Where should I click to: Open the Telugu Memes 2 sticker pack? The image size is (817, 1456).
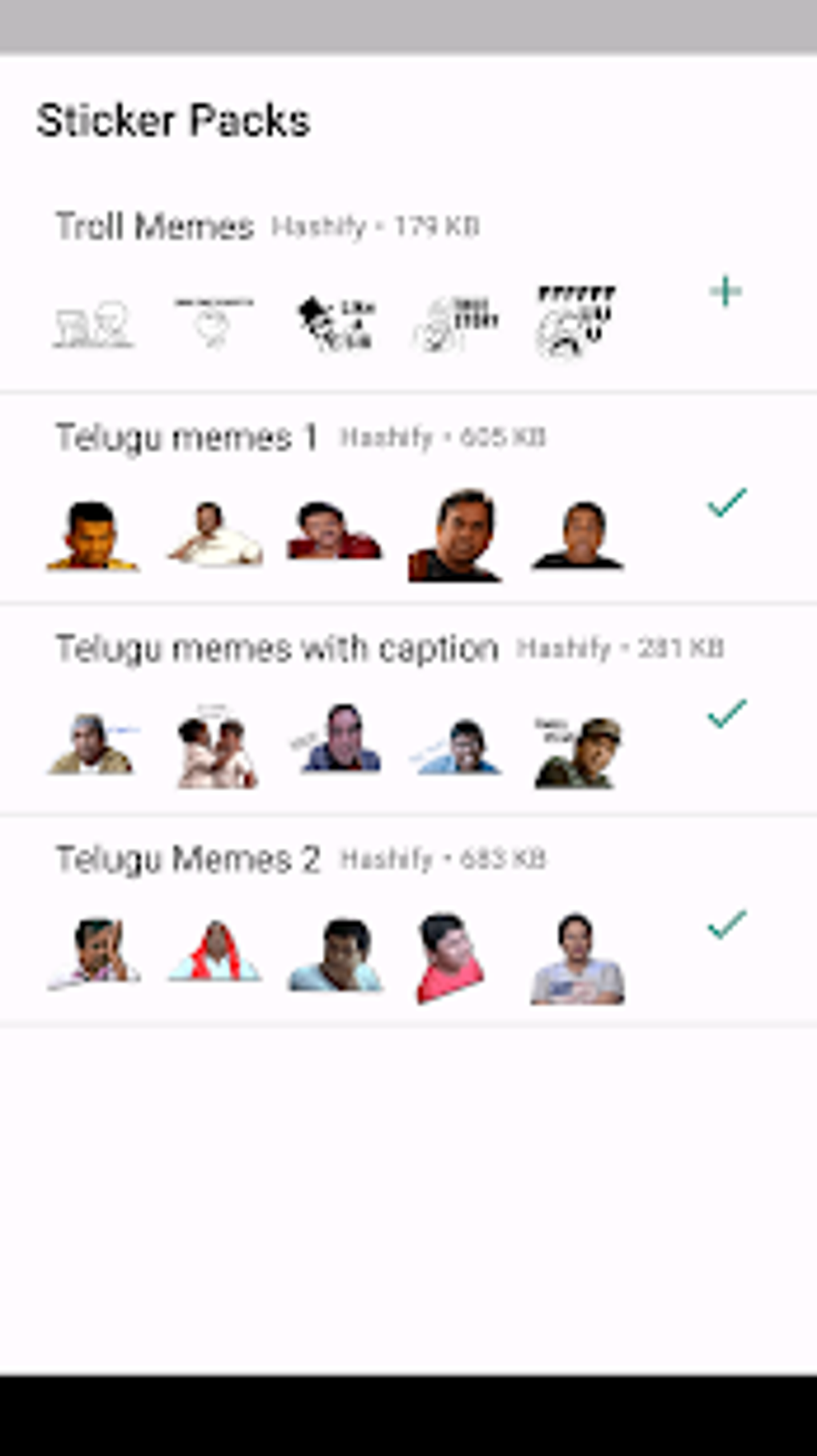[x=408, y=920]
